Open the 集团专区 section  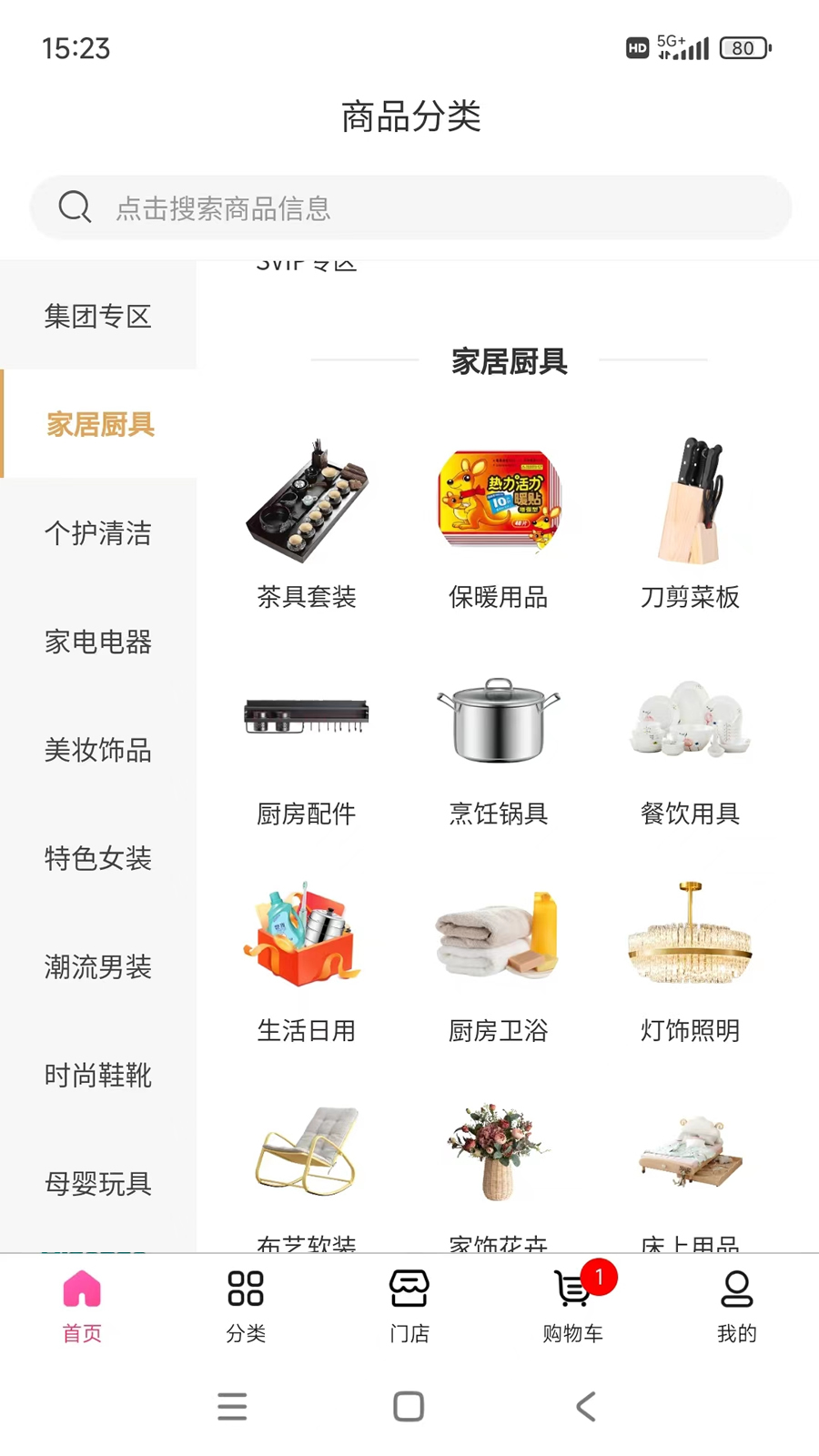coord(98,316)
